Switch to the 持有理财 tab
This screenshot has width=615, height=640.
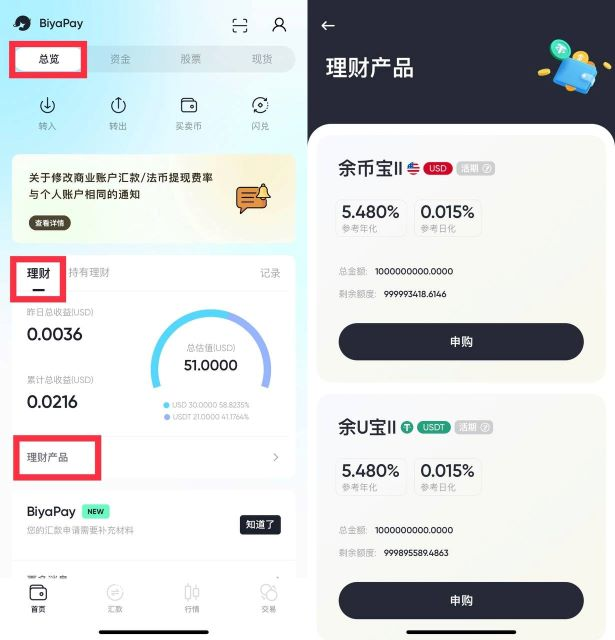click(x=89, y=273)
